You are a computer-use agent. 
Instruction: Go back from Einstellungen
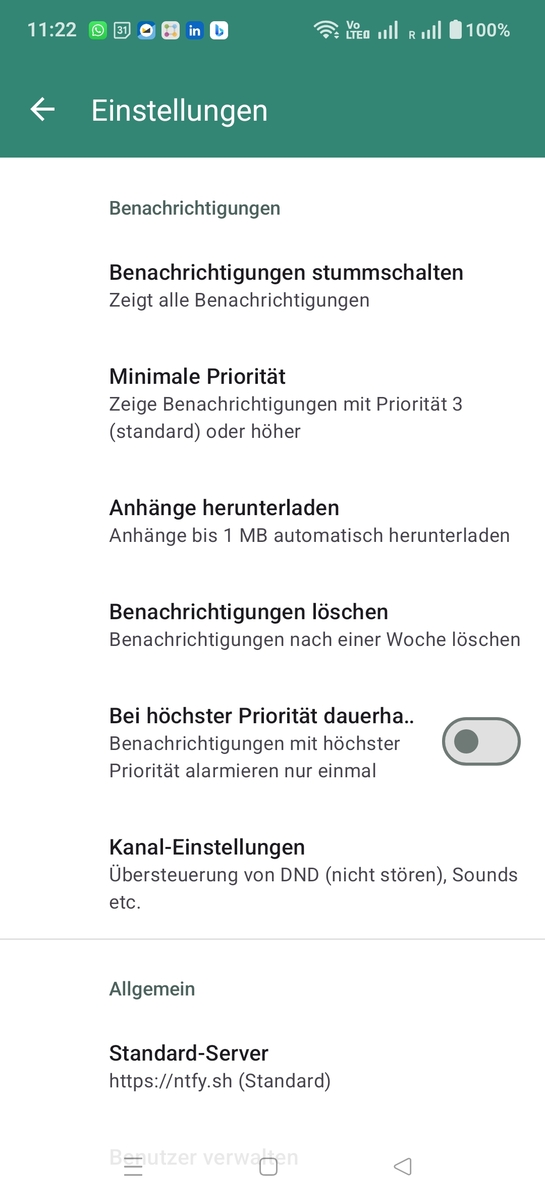pyautogui.click(x=42, y=110)
